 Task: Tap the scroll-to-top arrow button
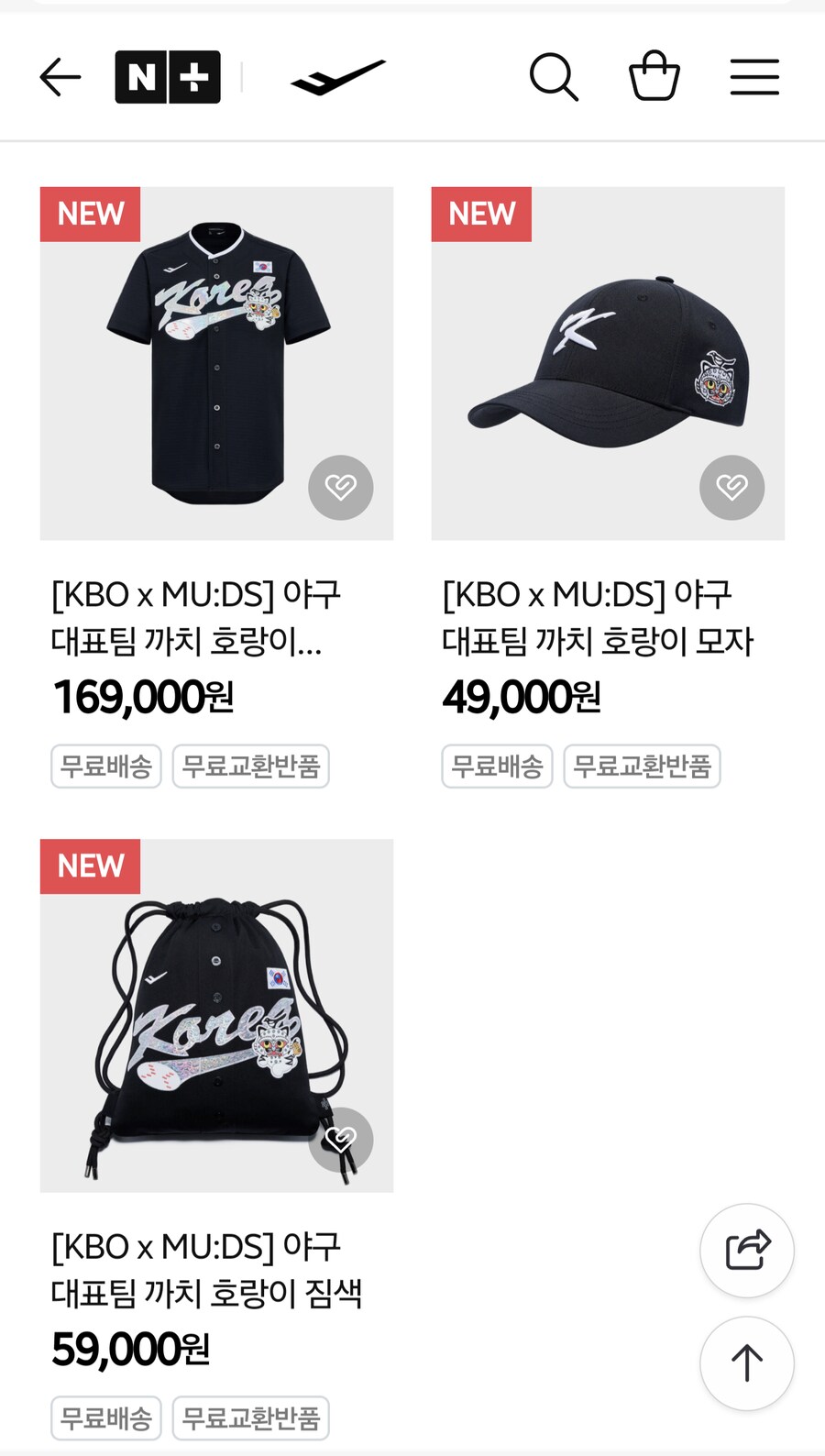[746, 1363]
